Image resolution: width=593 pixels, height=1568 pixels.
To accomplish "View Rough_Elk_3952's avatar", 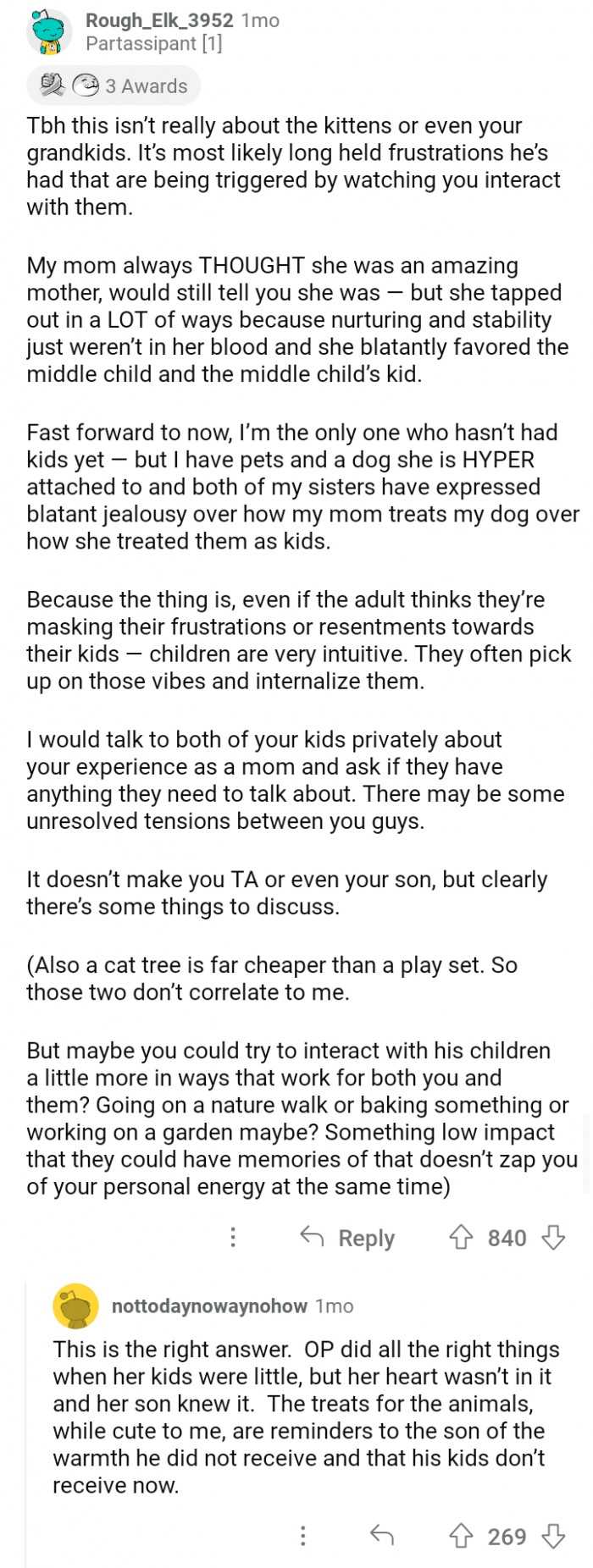I will click(50, 32).
